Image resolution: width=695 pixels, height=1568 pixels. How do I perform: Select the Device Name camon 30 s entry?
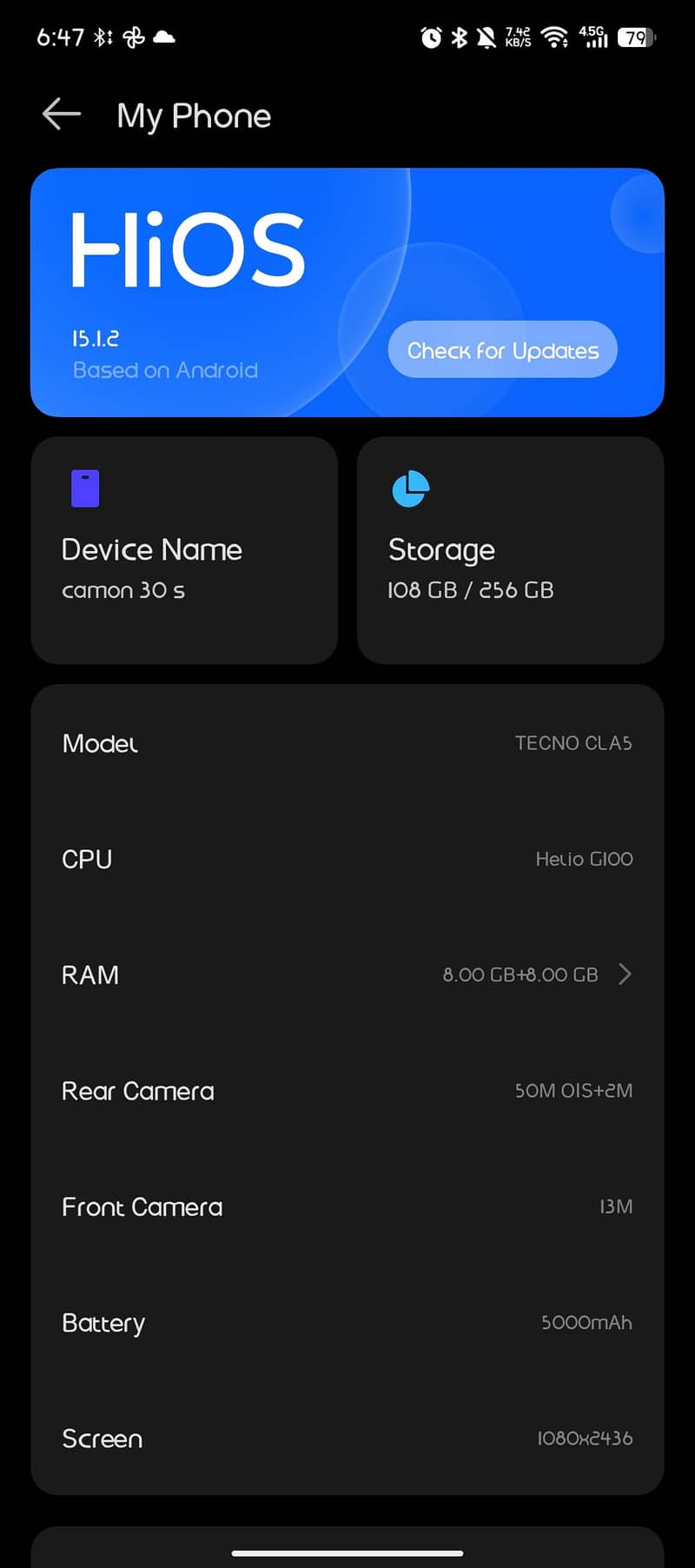(184, 550)
